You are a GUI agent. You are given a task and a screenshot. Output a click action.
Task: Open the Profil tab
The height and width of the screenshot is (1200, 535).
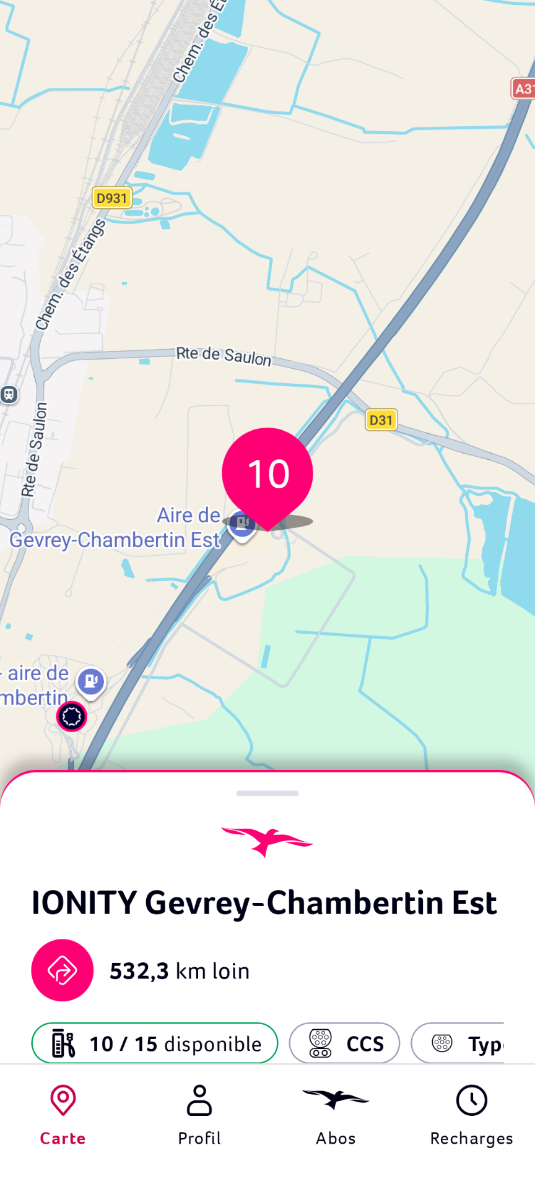[199, 1115]
